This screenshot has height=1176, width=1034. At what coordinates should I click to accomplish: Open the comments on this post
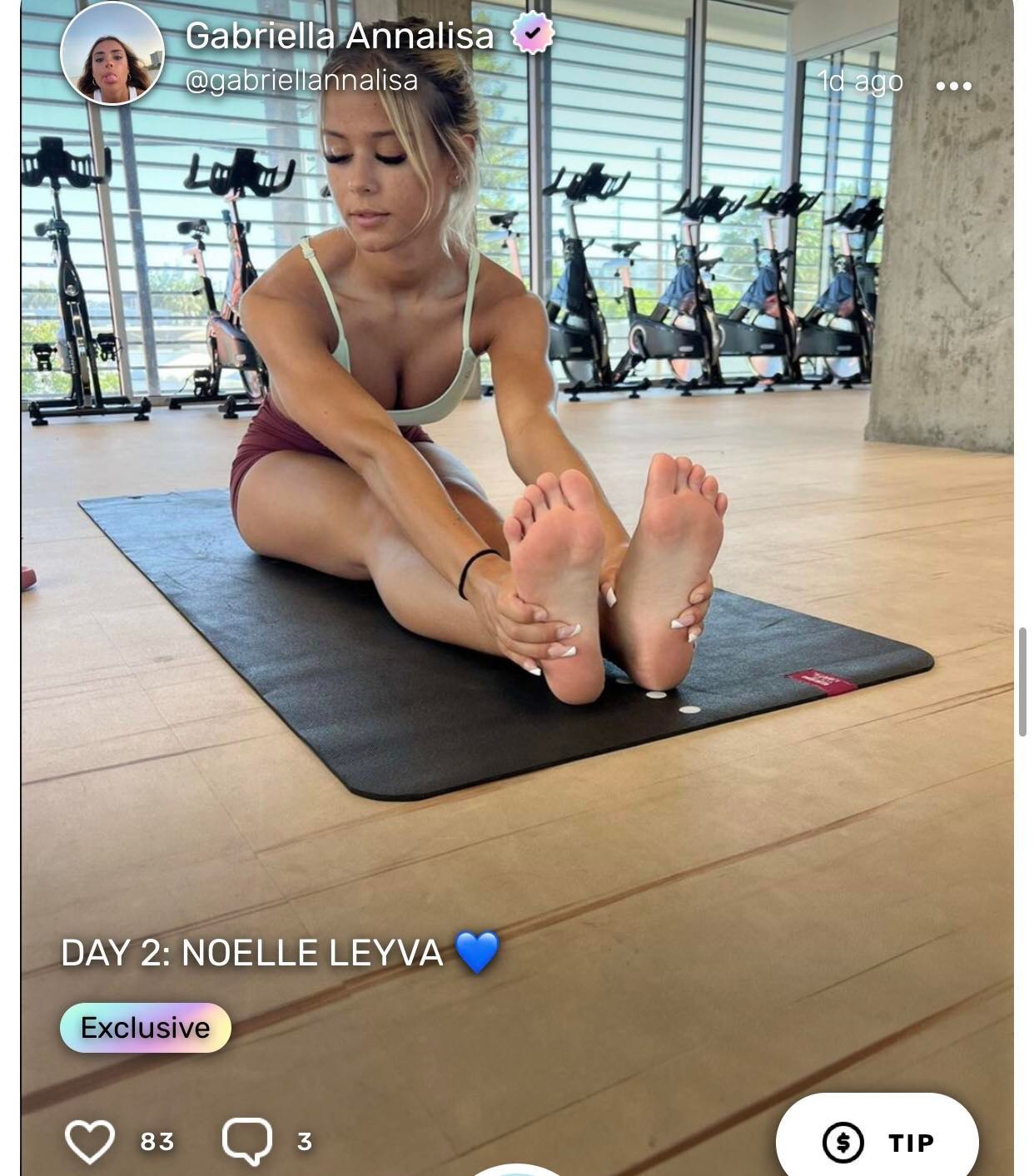[x=247, y=1141]
